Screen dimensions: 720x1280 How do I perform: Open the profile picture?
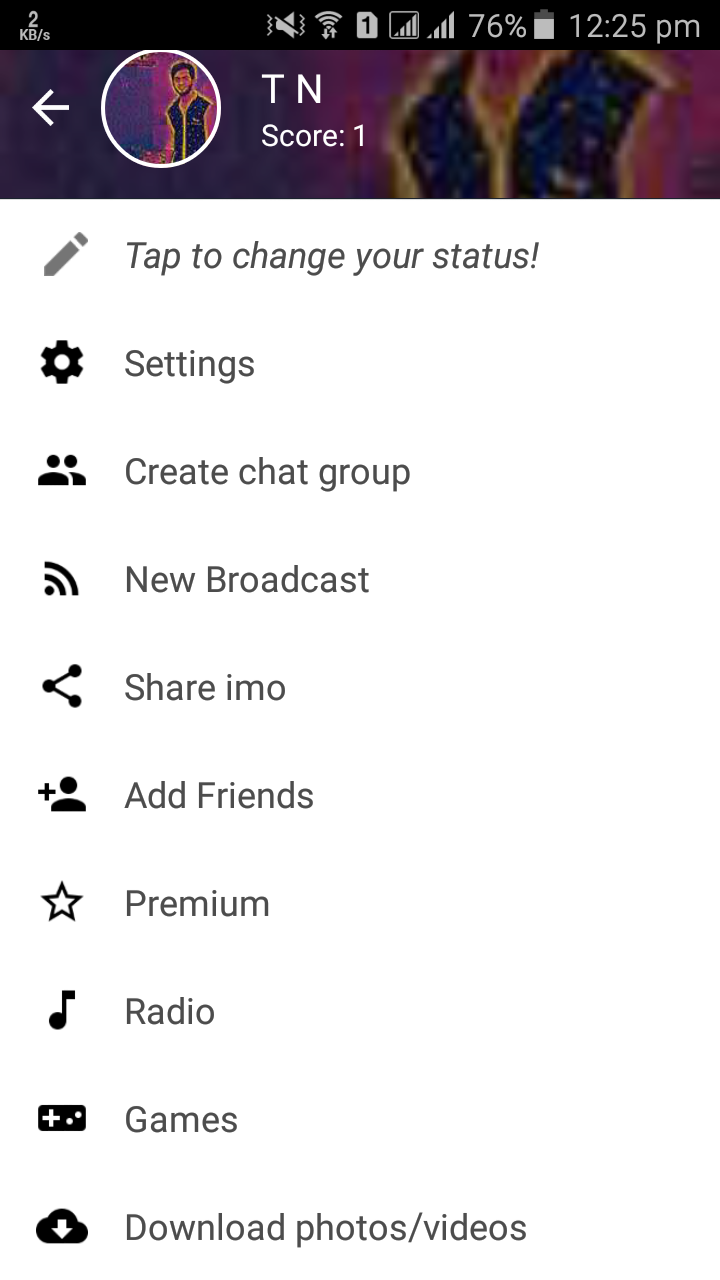(x=161, y=108)
